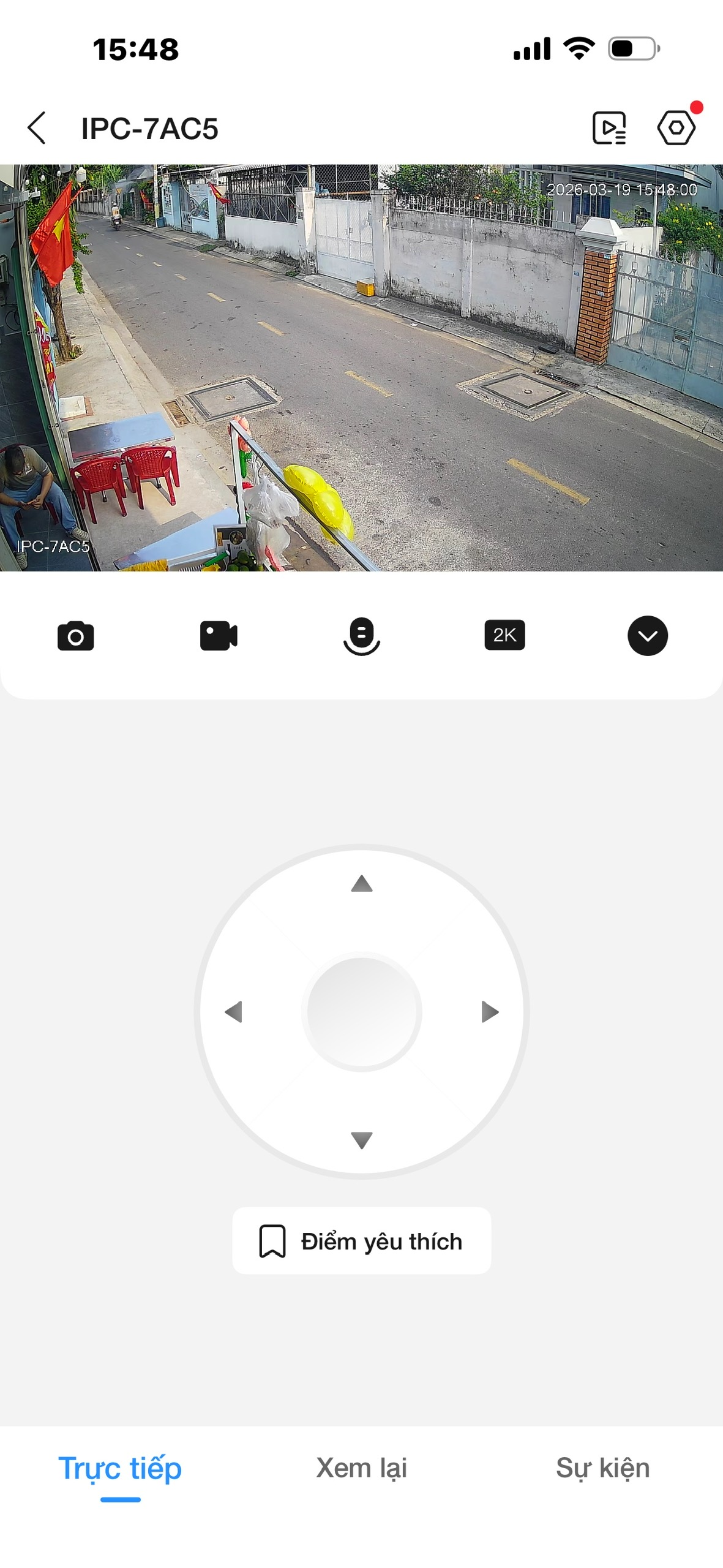The height and width of the screenshot is (1568, 723).
Task: Pan the camera left with the arrow
Action: click(233, 1012)
